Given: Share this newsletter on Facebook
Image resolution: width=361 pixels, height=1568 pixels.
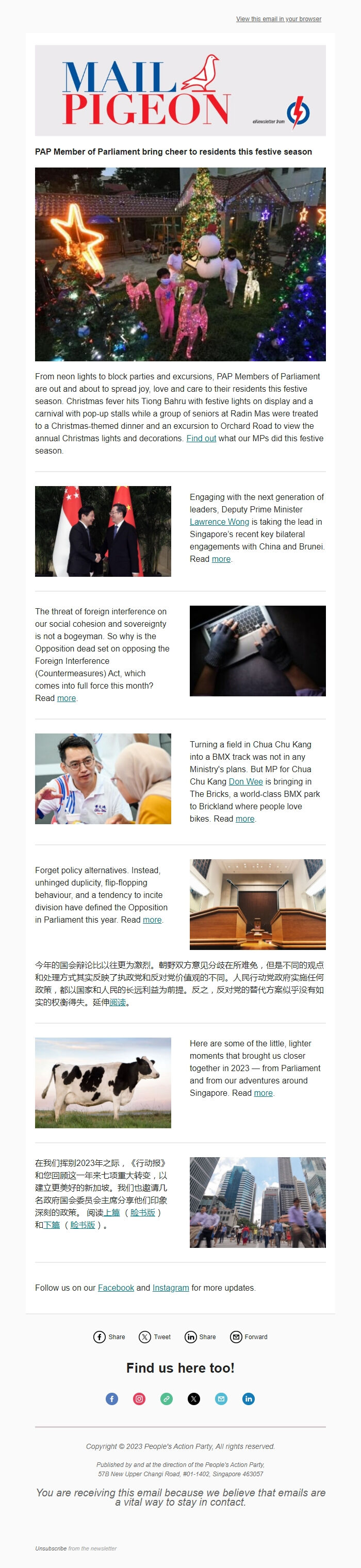Looking at the screenshot, I should click(x=109, y=1337).
